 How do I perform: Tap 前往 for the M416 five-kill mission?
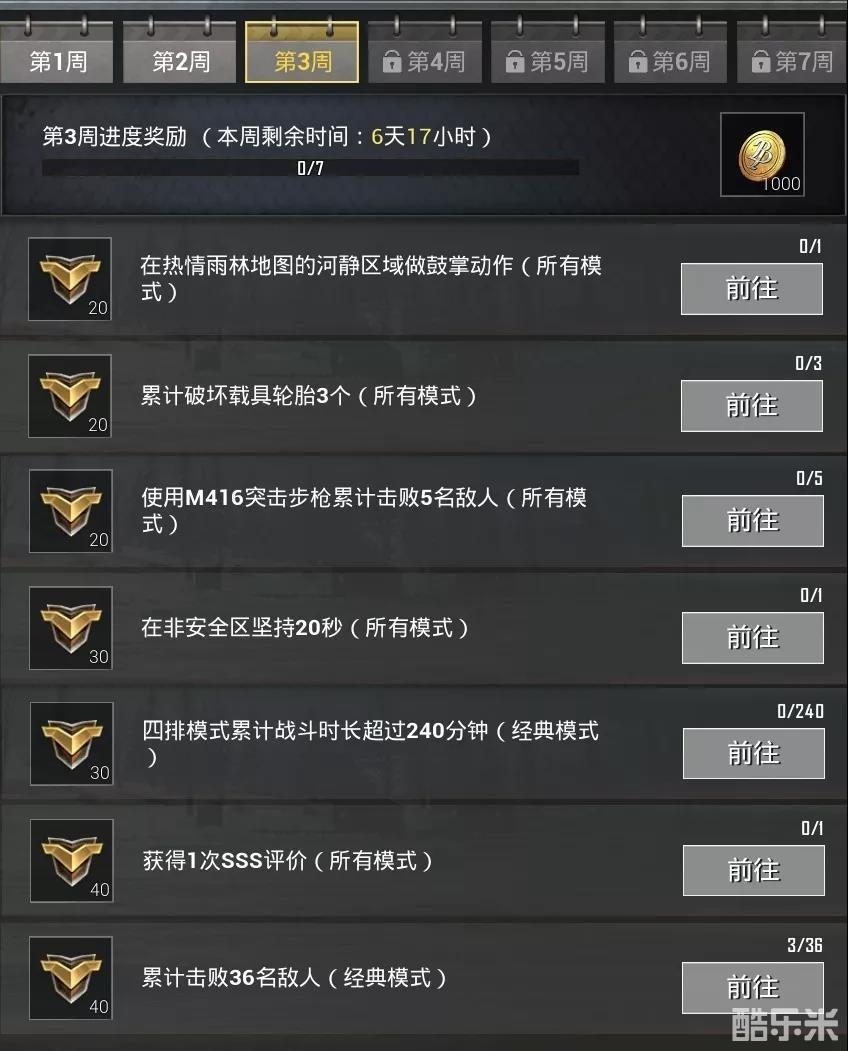752,521
